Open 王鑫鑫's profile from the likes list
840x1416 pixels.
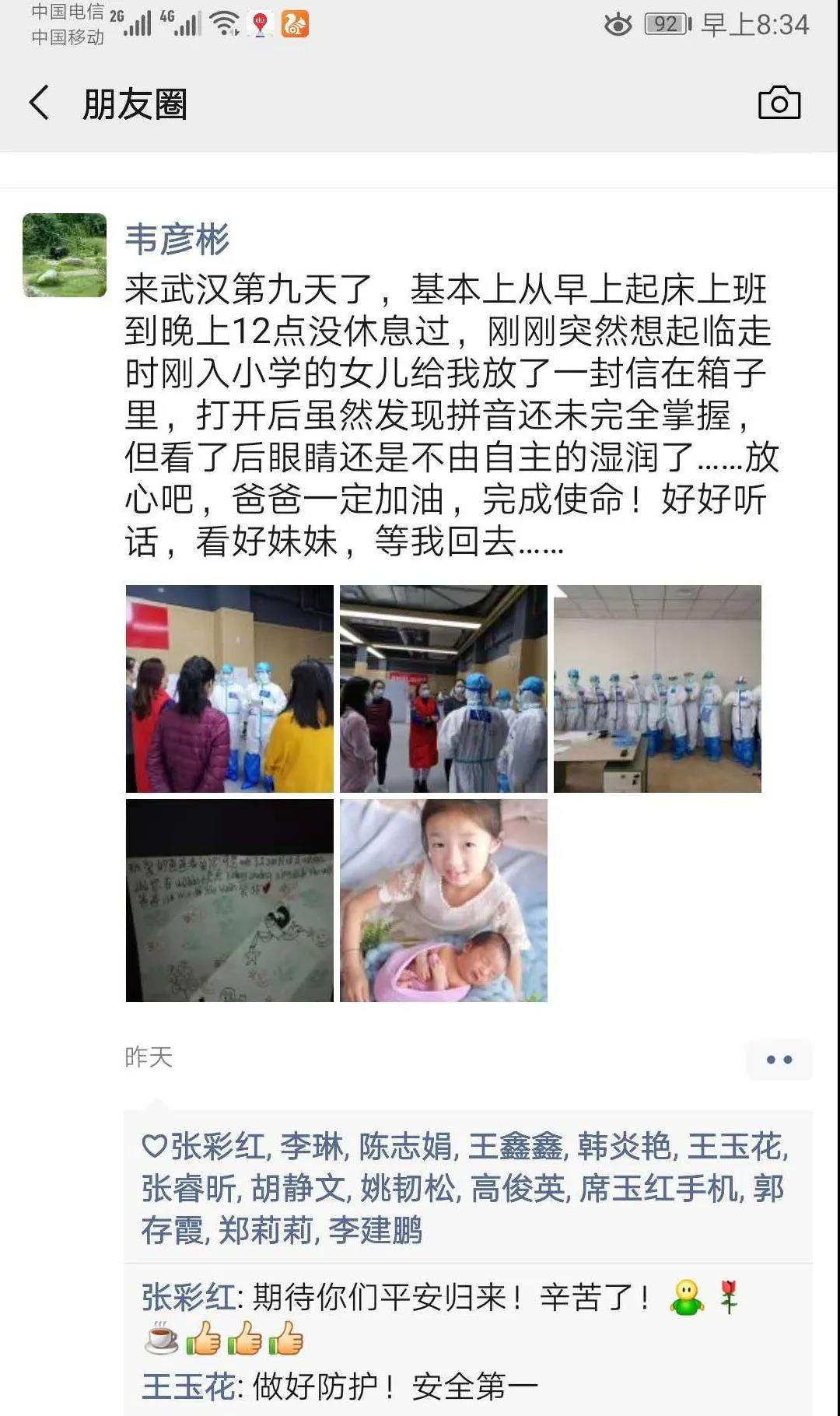515,1147
